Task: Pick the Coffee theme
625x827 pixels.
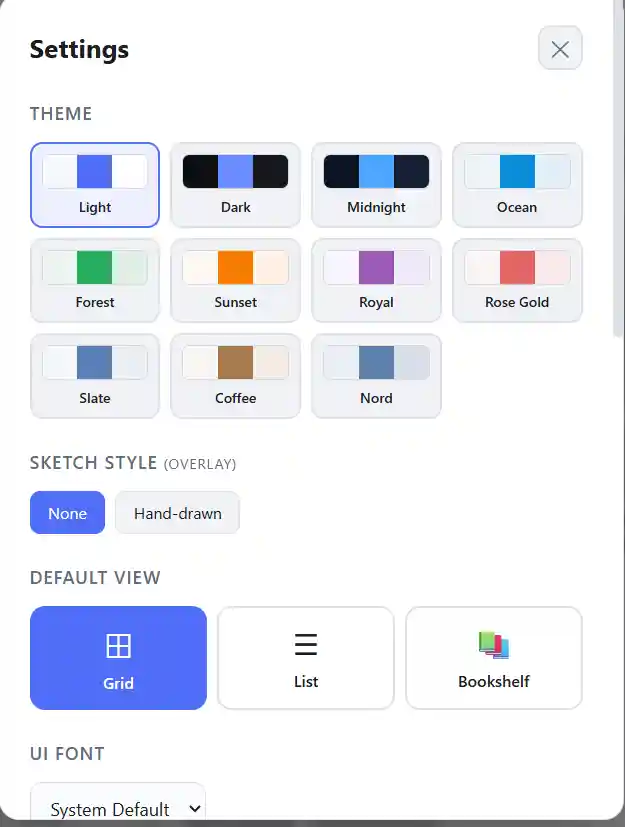Action: pos(236,376)
